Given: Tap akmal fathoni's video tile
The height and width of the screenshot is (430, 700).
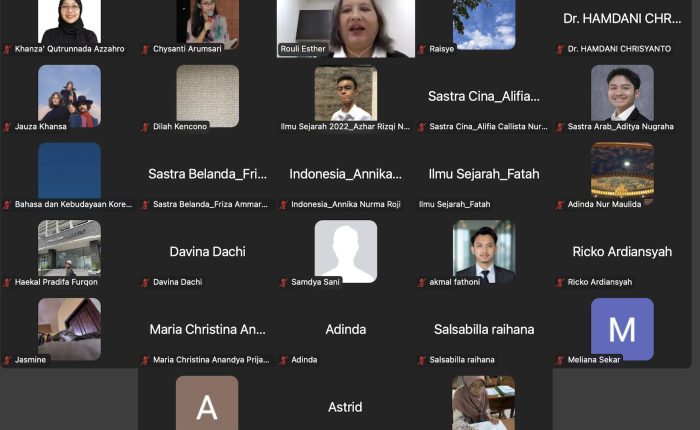Looking at the screenshot, I should point(484,250).
